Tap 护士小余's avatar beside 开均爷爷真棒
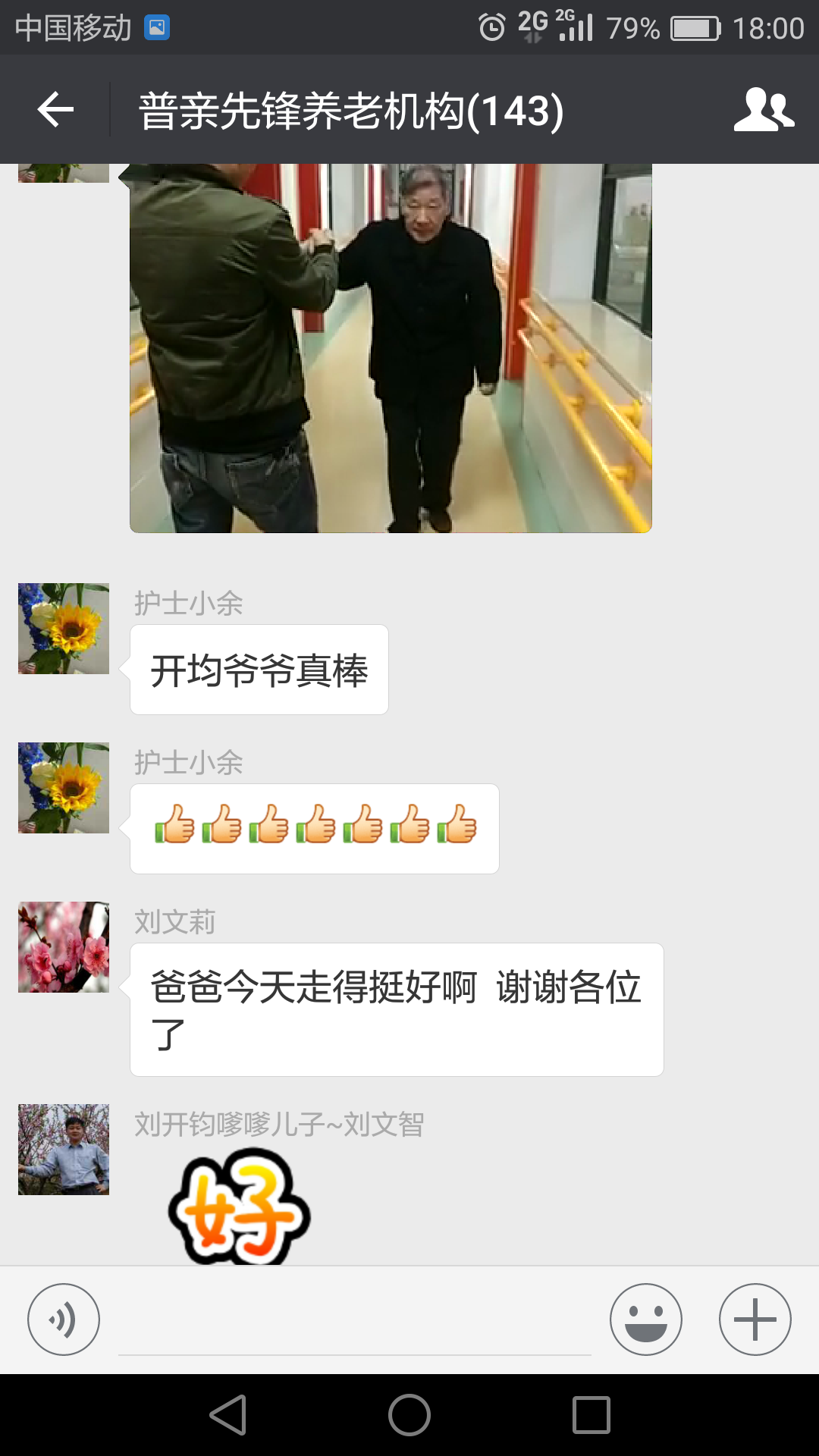Screen dimensions: 819x1456 (x=64, y=629)
